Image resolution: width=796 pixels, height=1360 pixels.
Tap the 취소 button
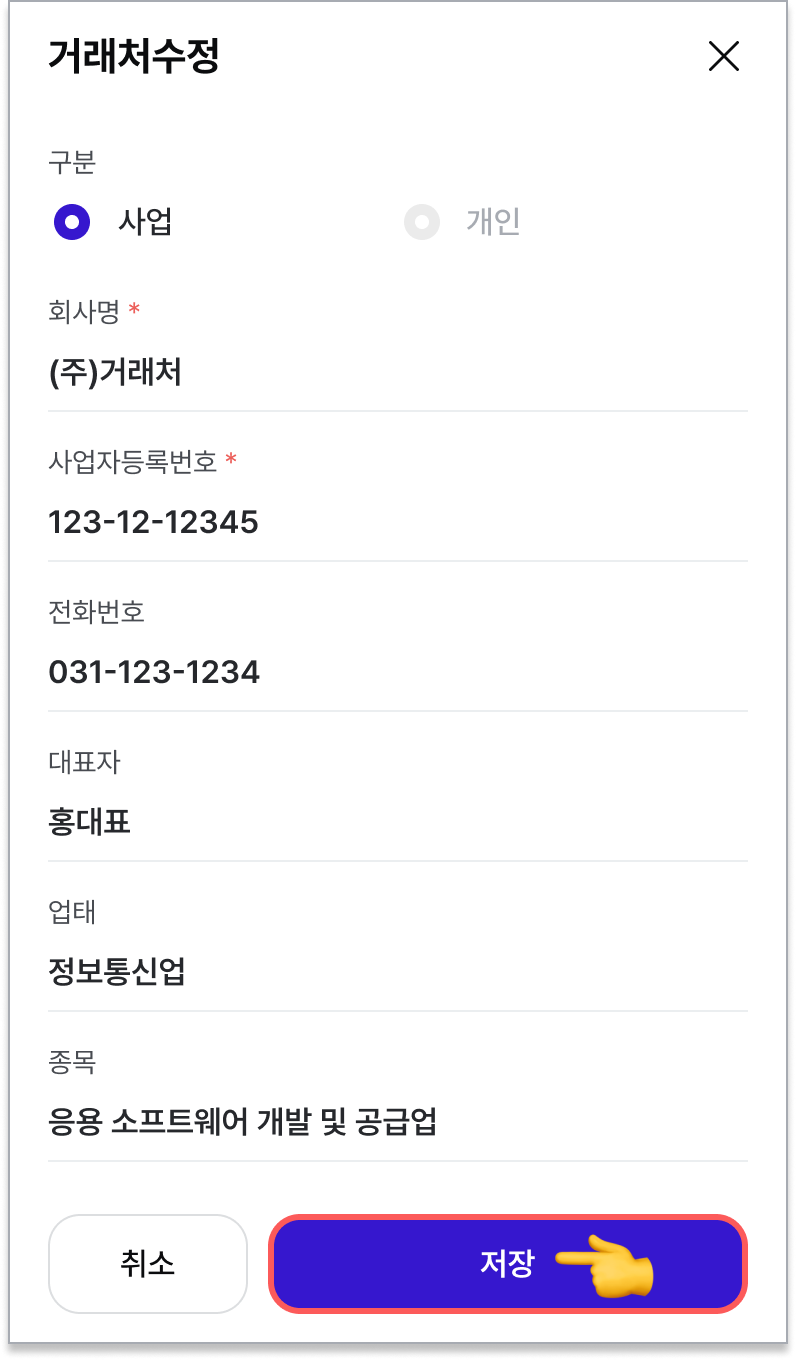click(148, 1264)
